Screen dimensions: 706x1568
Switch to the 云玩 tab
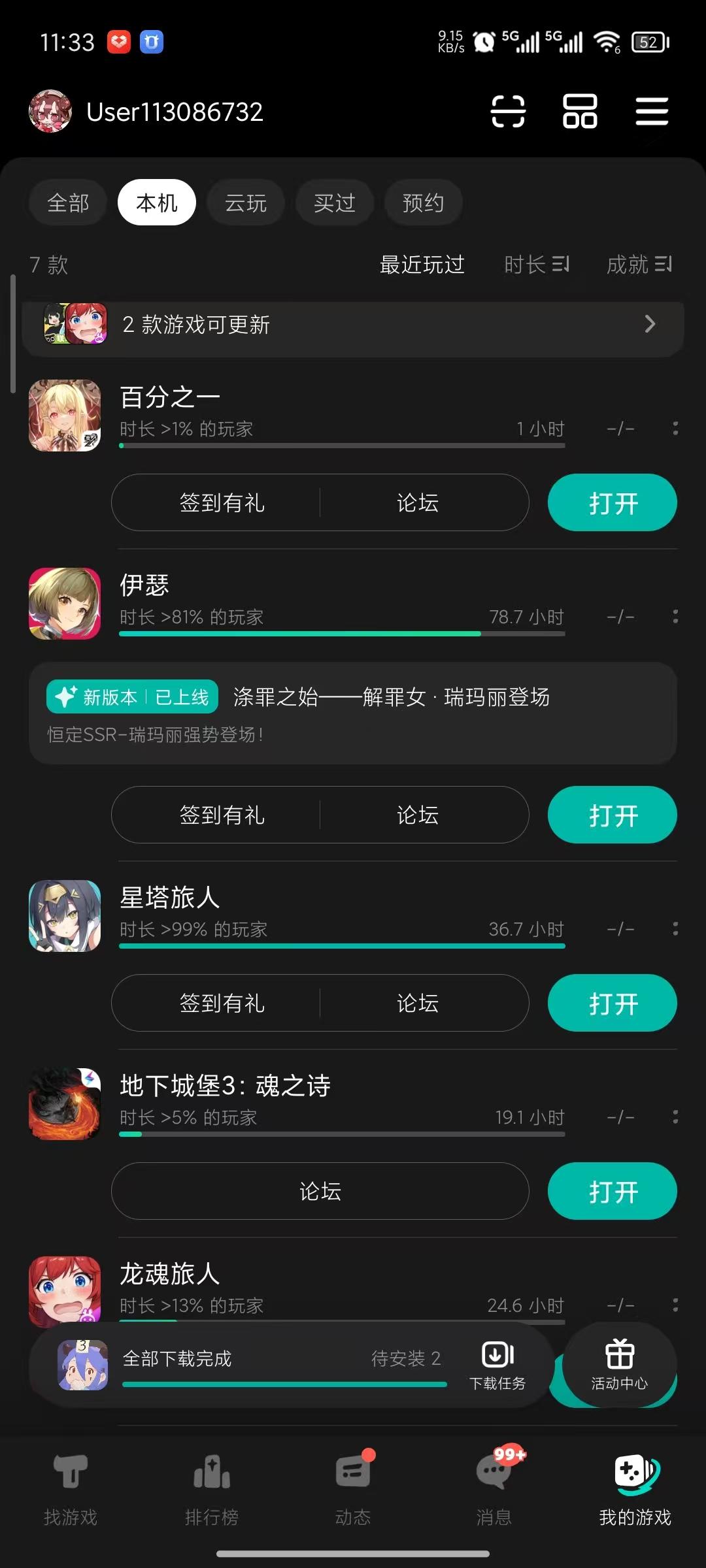(246, 203)
